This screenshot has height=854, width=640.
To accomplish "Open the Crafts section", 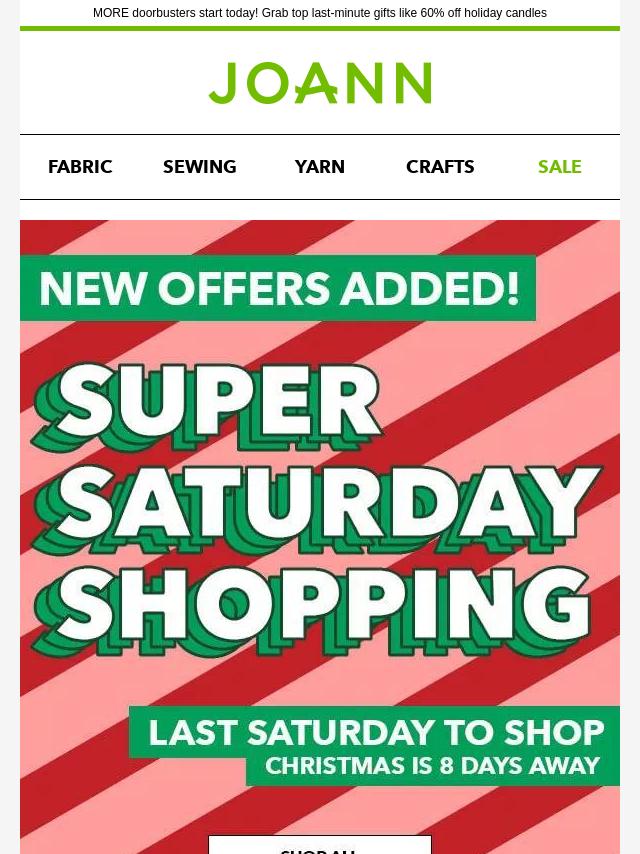I will pos(440,167).
